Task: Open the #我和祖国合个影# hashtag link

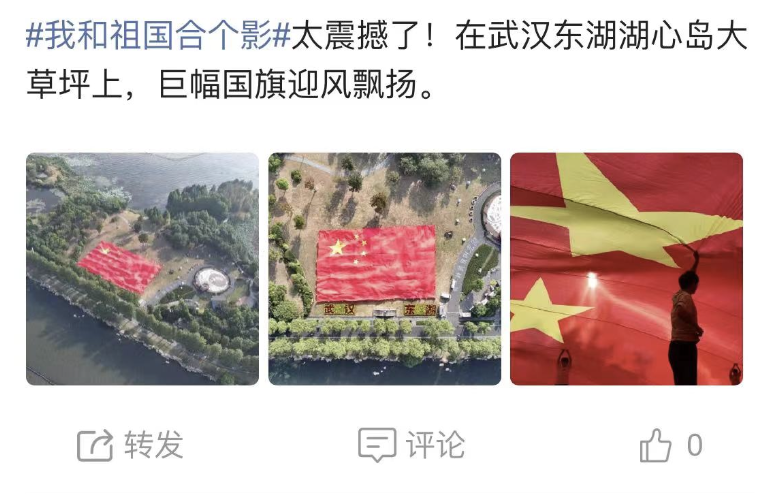Action: pos(157,37)
